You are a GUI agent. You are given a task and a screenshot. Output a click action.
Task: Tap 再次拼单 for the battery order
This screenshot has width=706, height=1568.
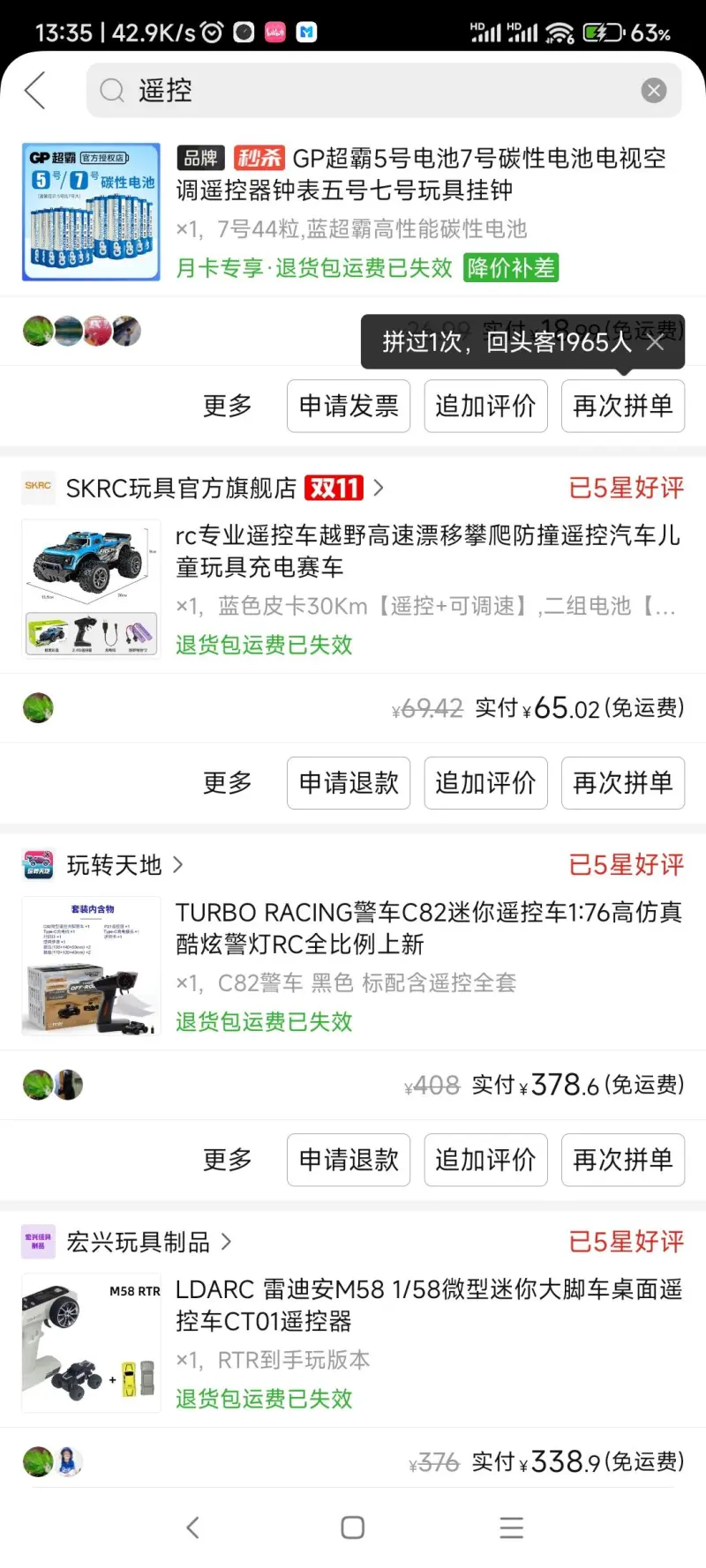tap(623, 406)
